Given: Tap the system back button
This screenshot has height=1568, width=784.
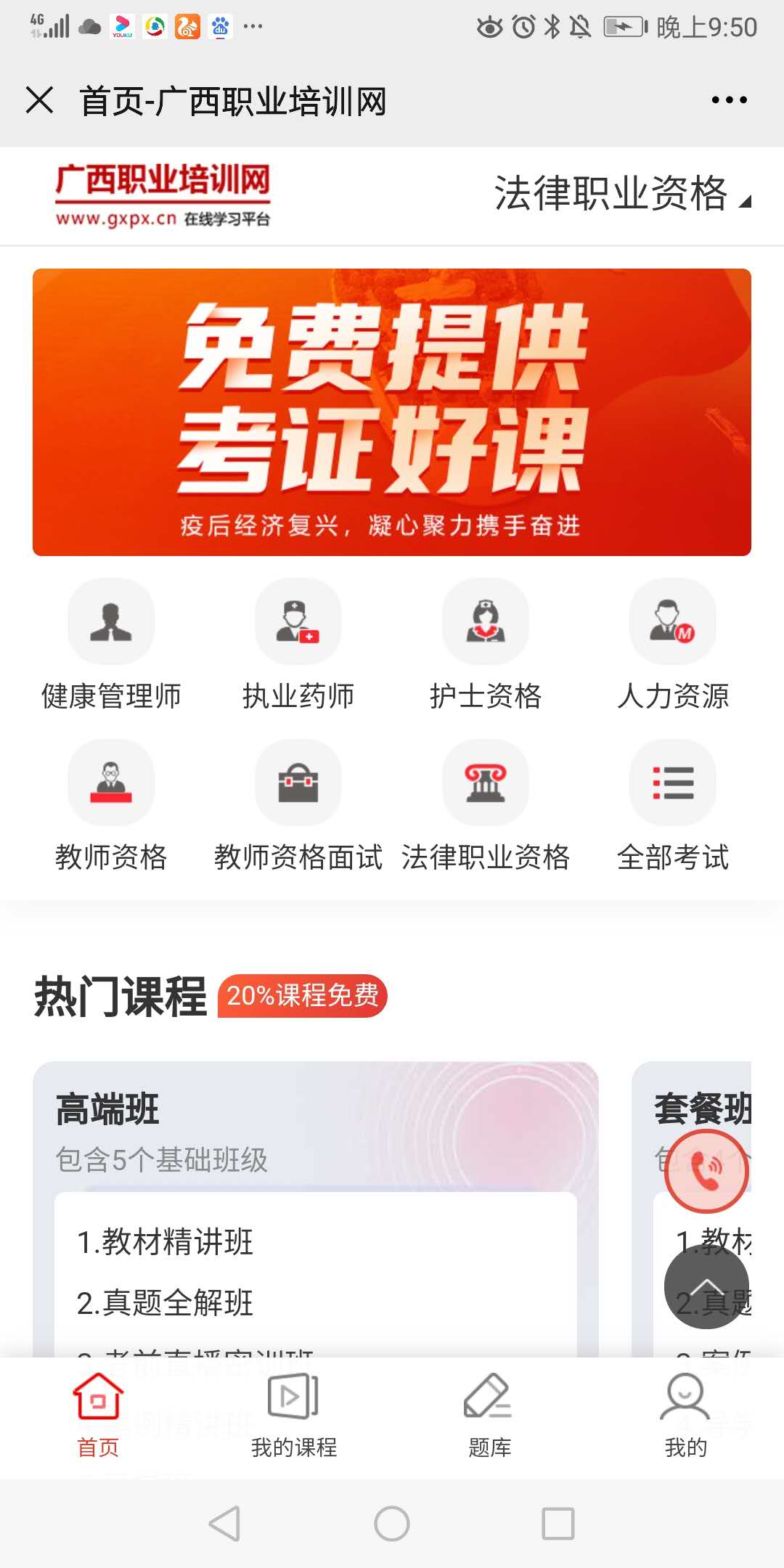Looking at the screenshot, I should point(224,1523).
